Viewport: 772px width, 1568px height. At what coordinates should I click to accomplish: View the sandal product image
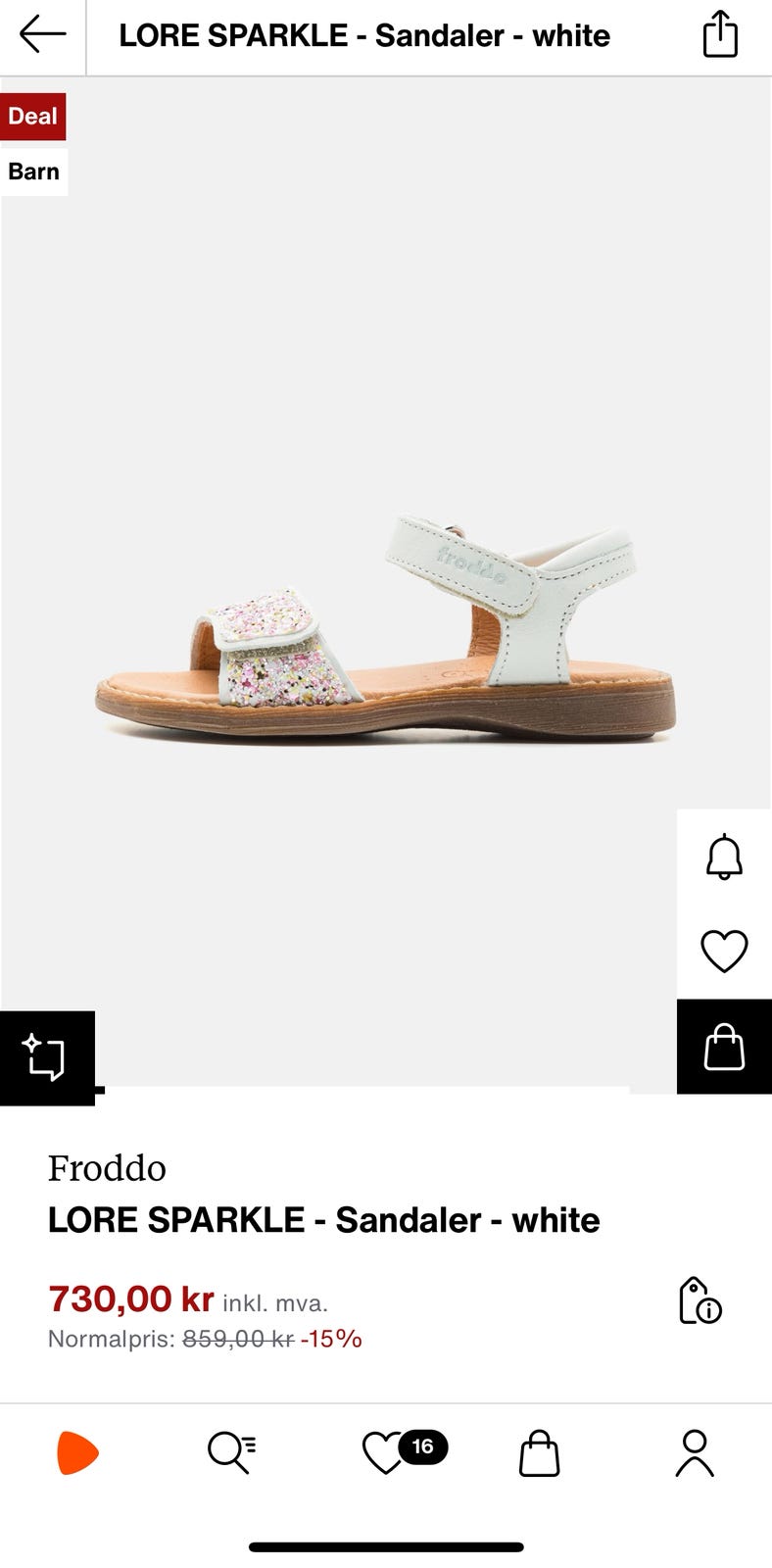[x=386, y=627]
